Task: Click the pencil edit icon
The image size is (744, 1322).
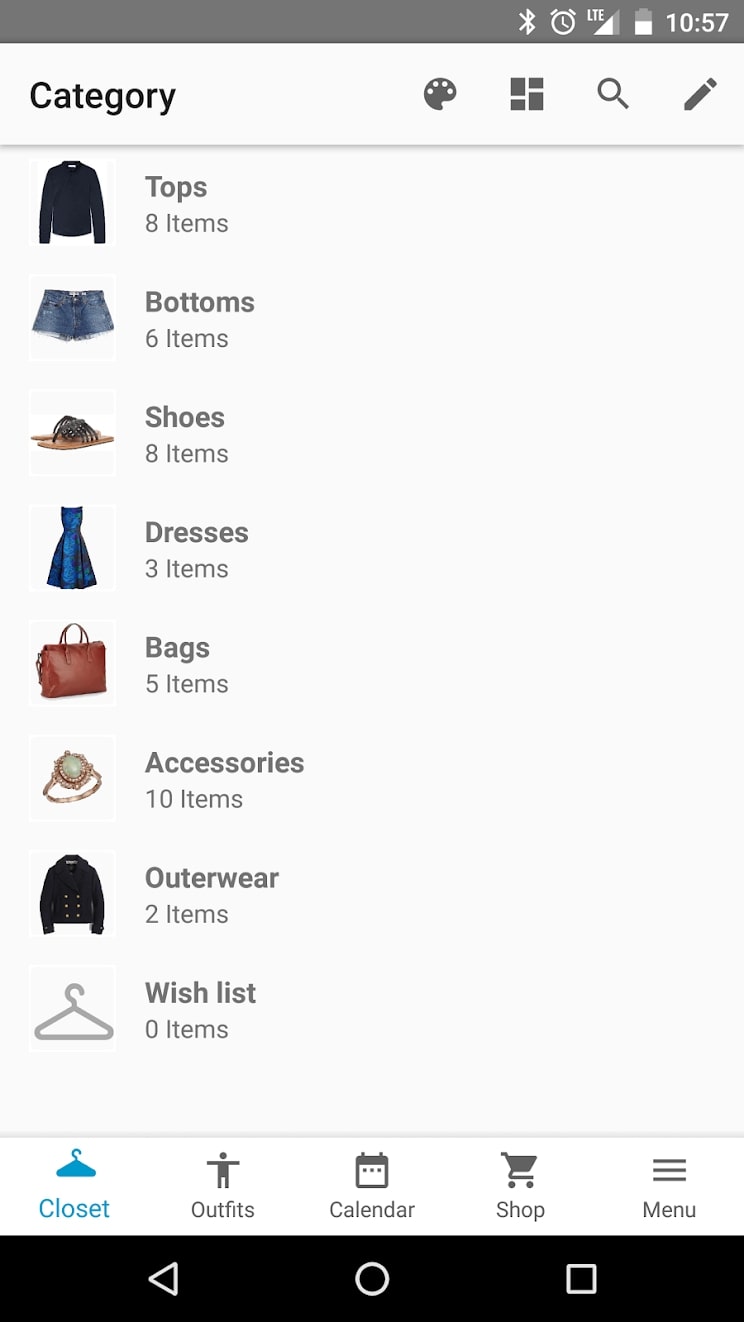Action: click(699, 93)
